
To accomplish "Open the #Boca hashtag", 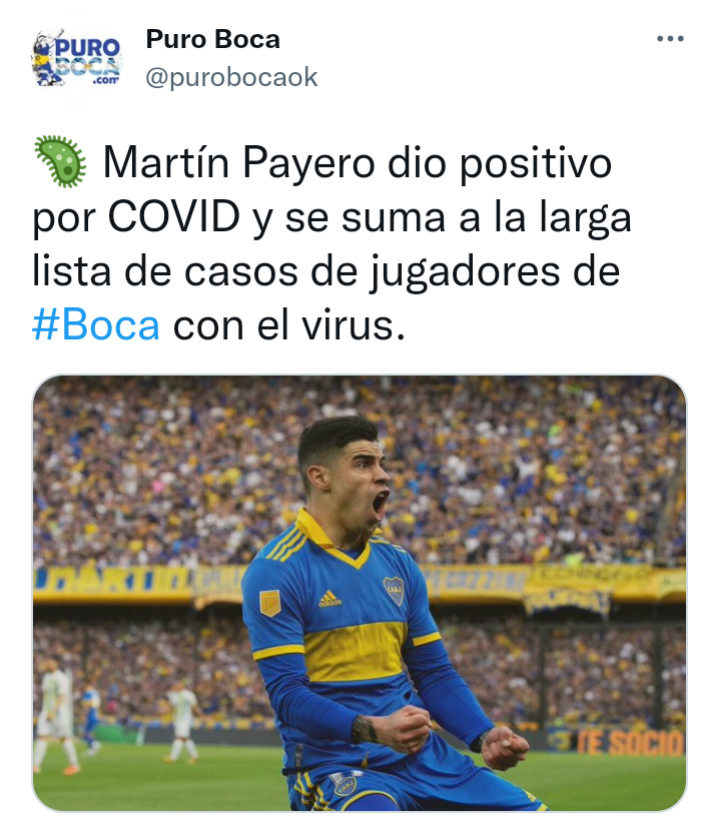I will [x=96, y=326].
